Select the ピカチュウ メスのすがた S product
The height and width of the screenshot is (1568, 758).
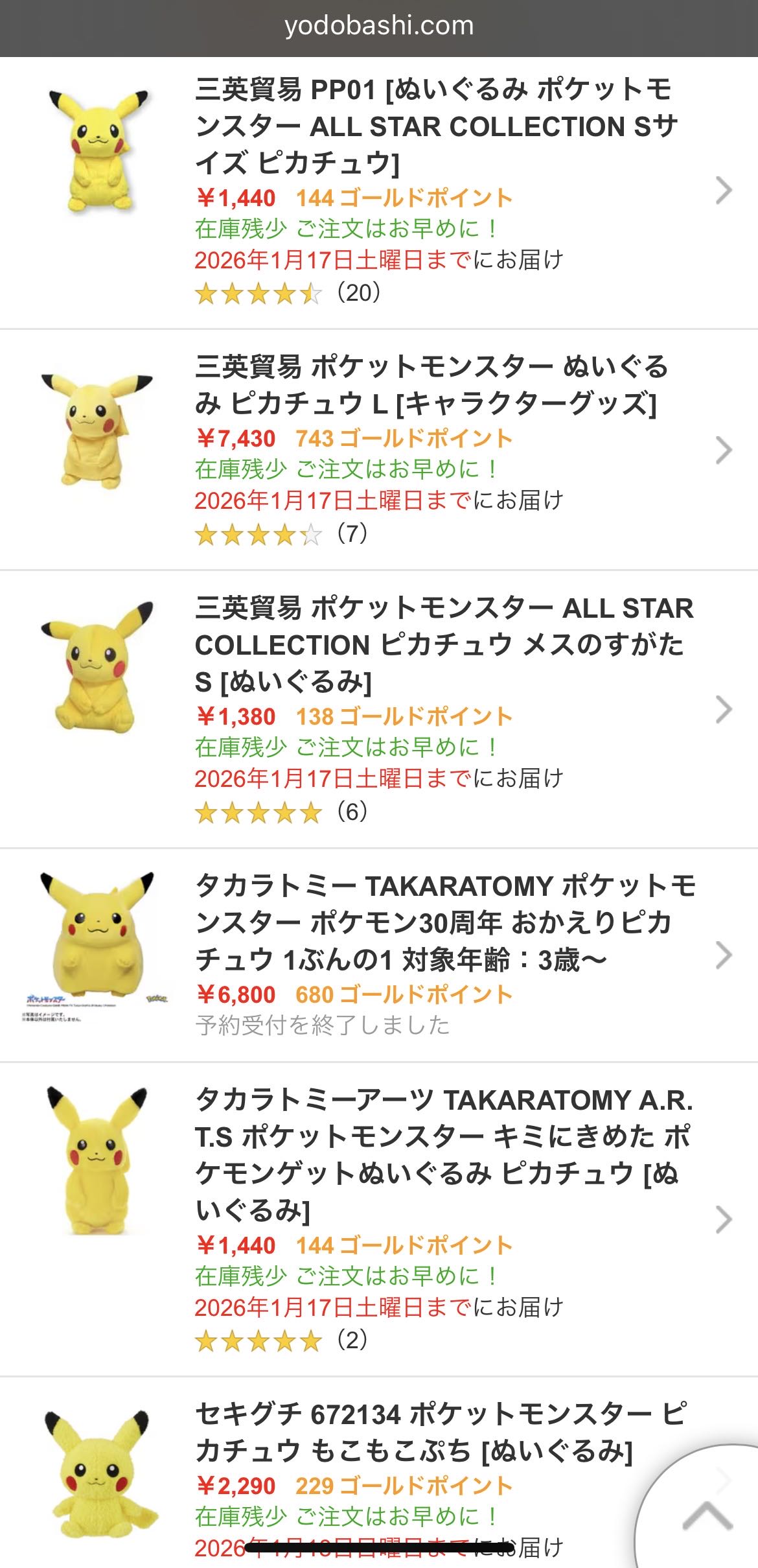click(444, 644)
